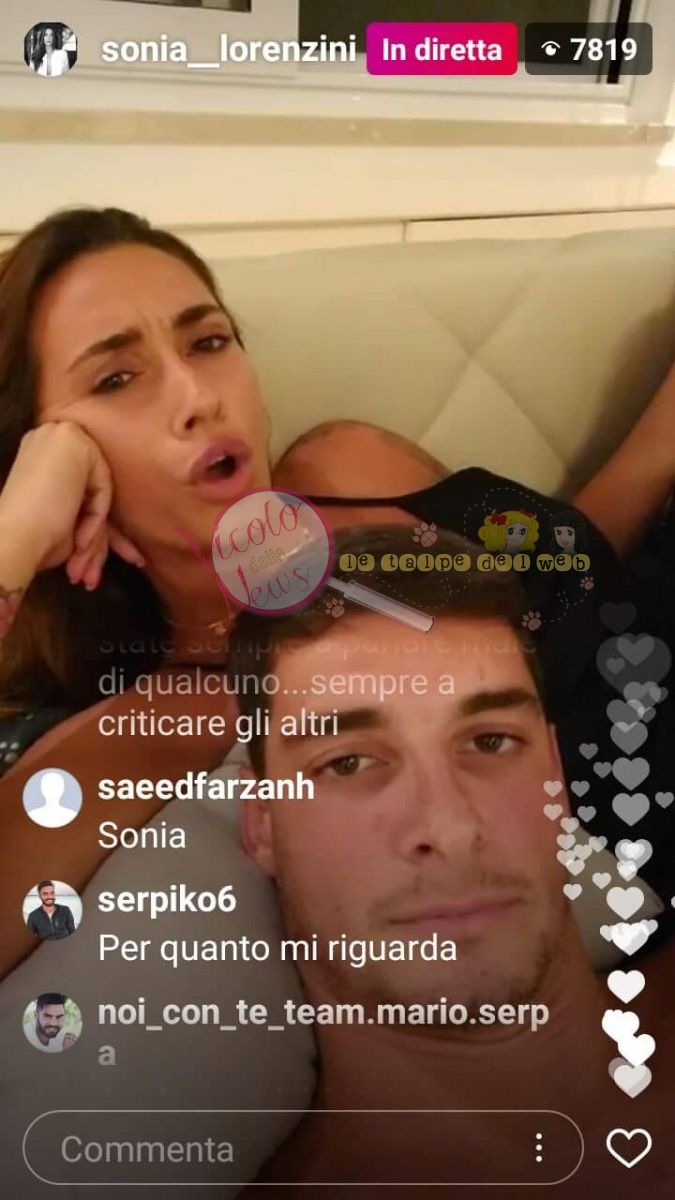
Task: Send a heart to the live
Action: [628, 1148]
